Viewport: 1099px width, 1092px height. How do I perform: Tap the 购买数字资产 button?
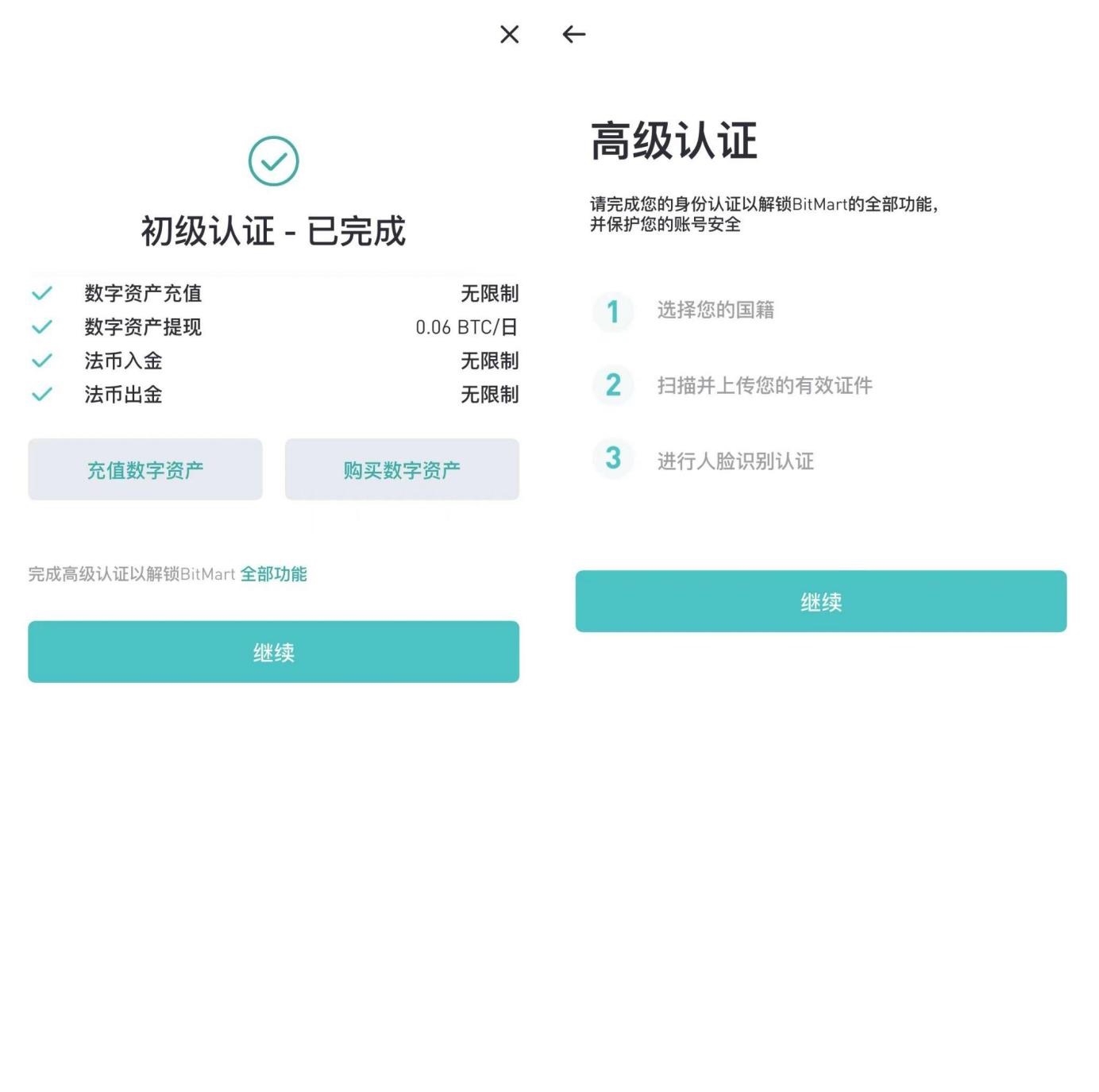[402, 469]
